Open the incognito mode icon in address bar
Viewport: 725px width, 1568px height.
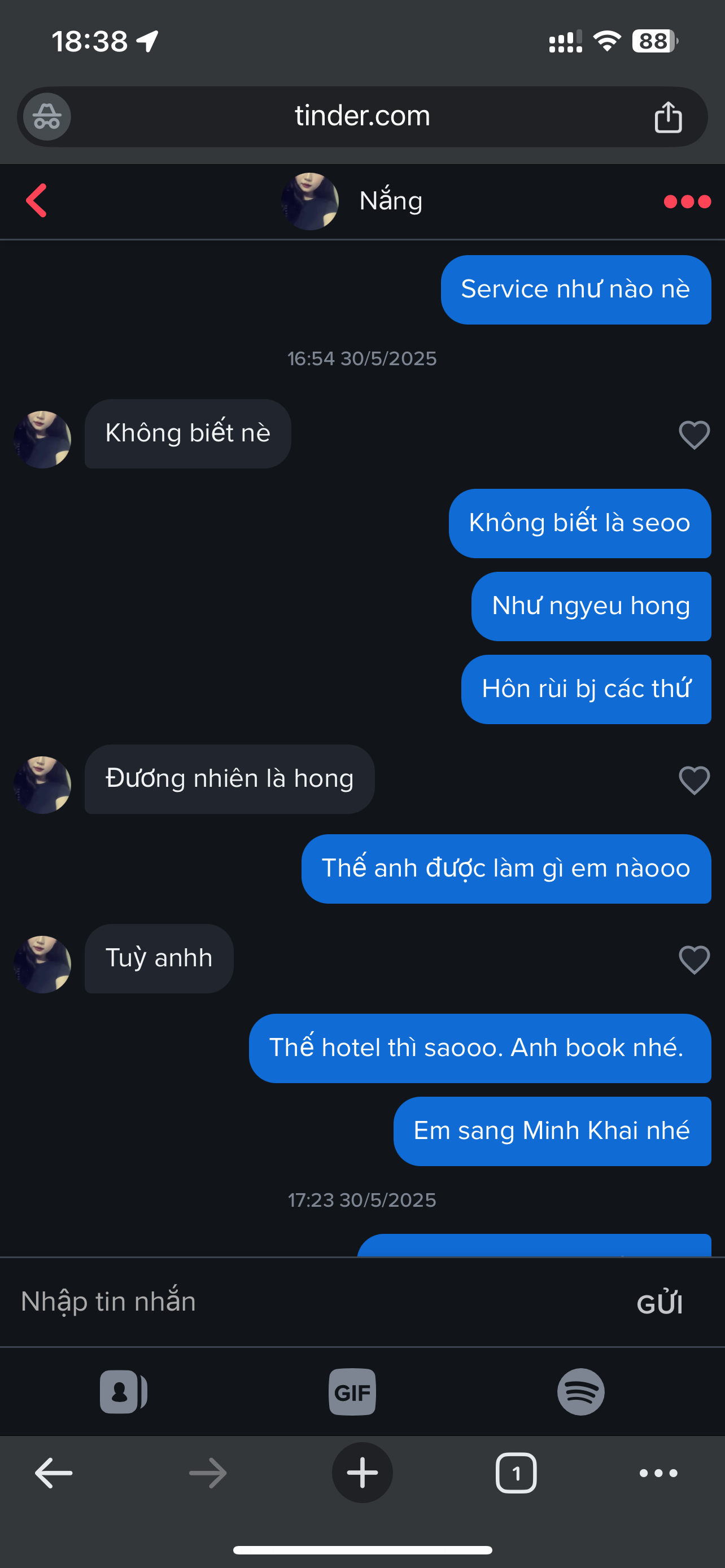pos(47,116)
